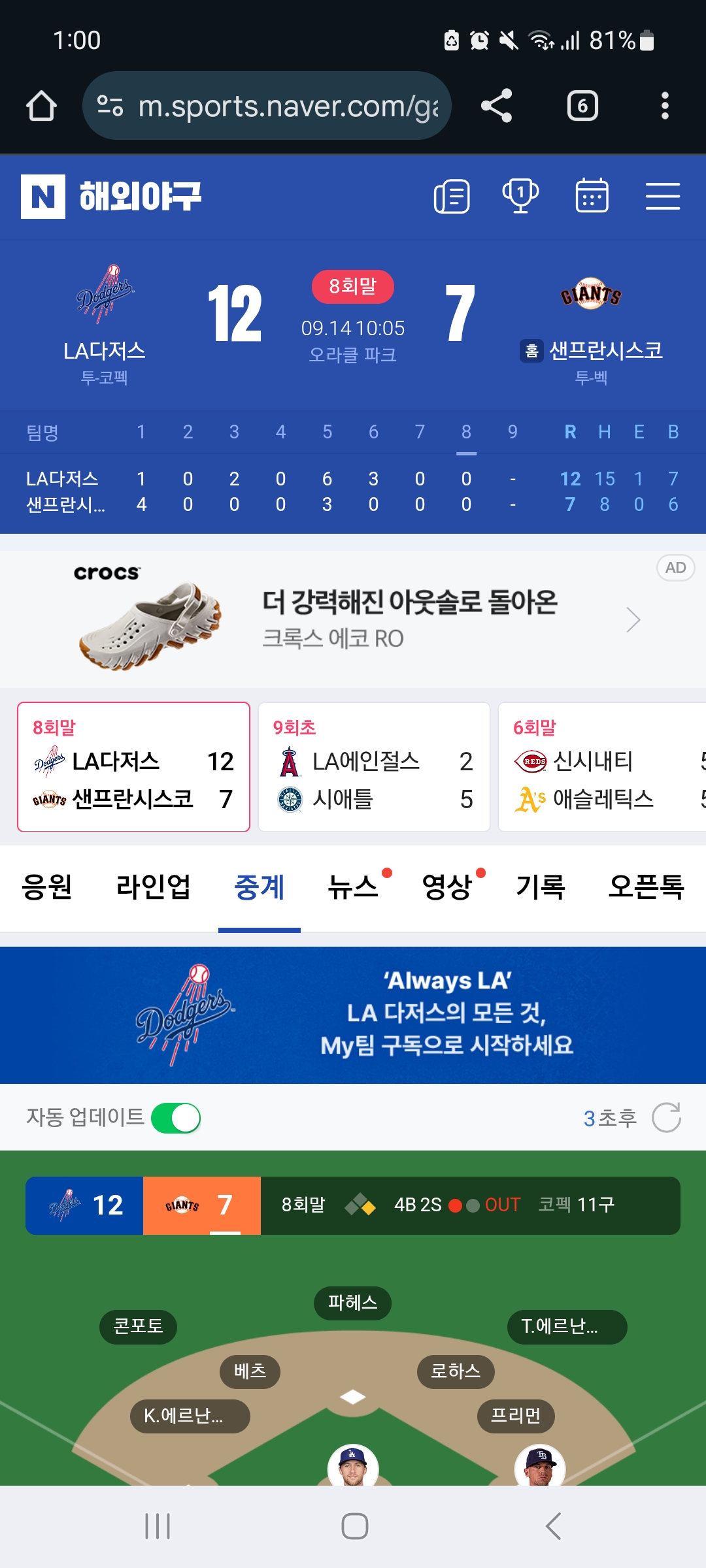Screen dimensions: 706x1568
Task: Open the Always LA My팀 subscribe banner
Action: tap(353, 1015)
